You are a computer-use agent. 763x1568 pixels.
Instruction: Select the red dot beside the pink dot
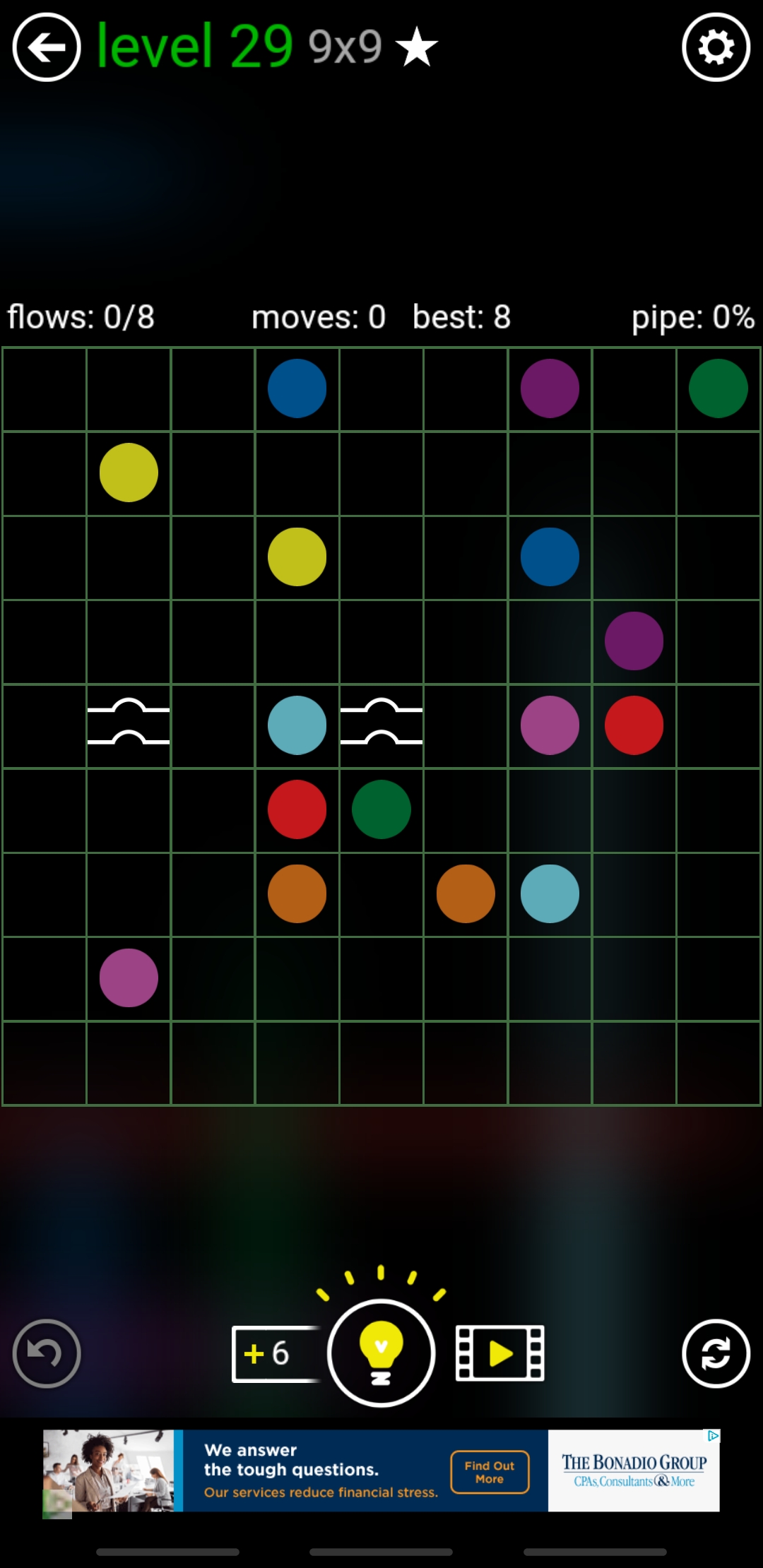pos(634,725)
